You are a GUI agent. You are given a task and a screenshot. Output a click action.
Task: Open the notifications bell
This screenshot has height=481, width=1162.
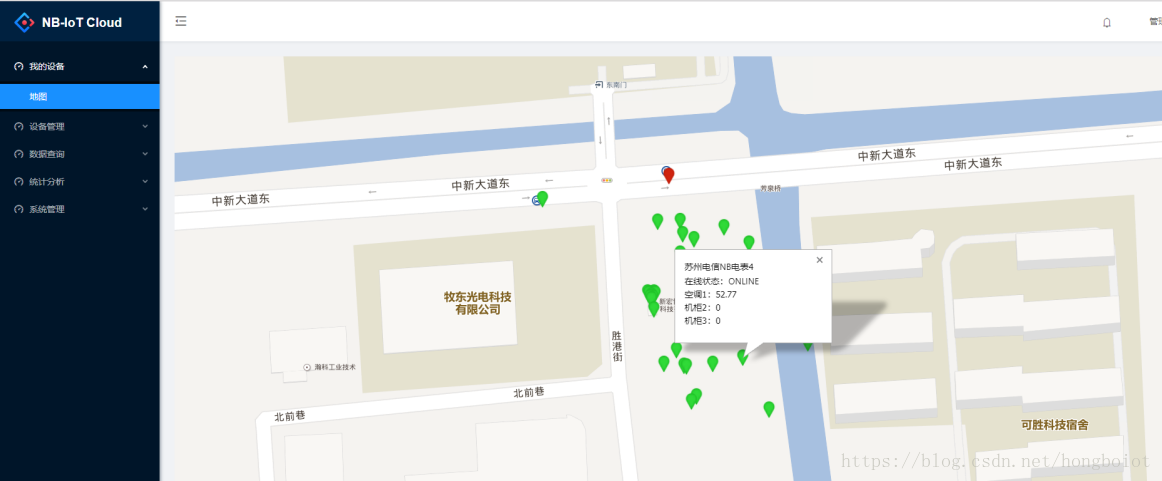[1107, 22]
